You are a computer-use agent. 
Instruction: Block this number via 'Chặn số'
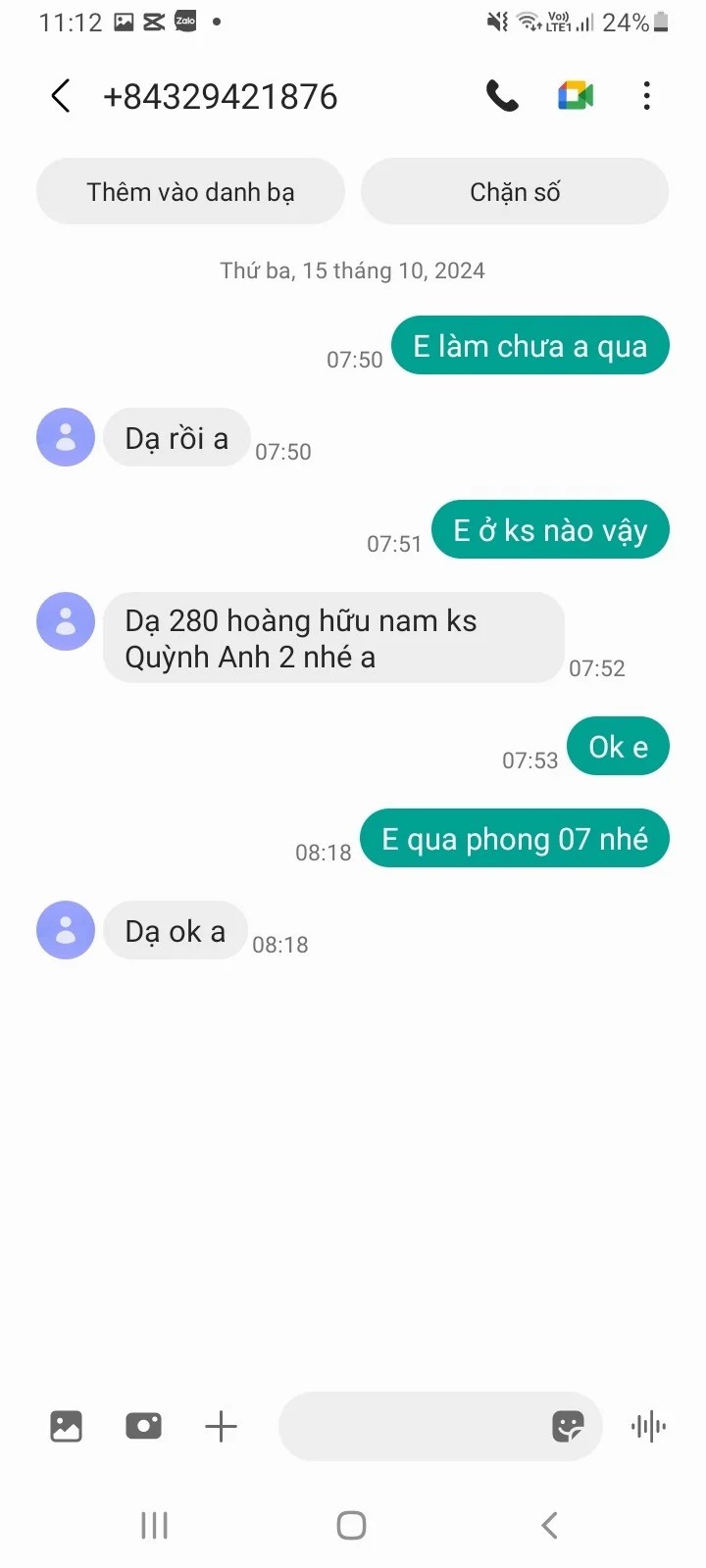pos(515,192)
